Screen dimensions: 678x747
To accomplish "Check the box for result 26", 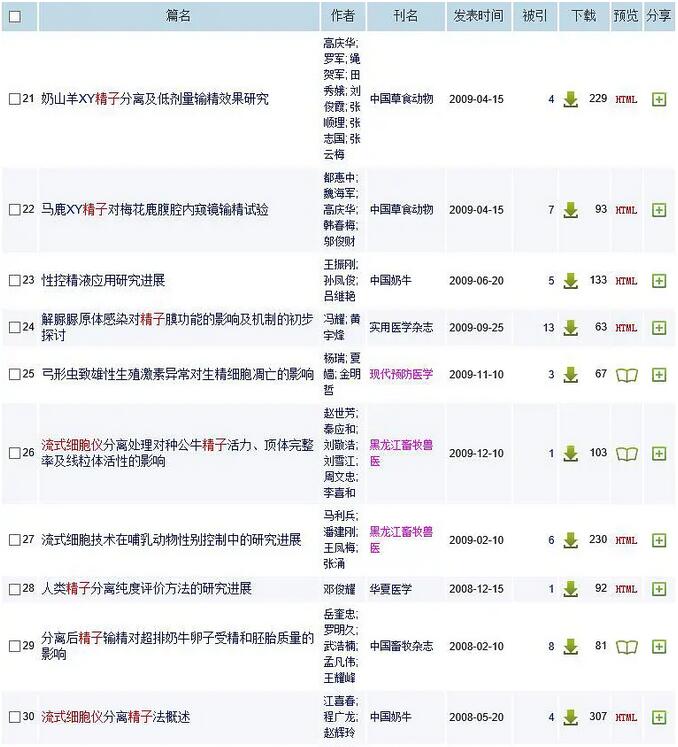I will click(x=14, y=453).
